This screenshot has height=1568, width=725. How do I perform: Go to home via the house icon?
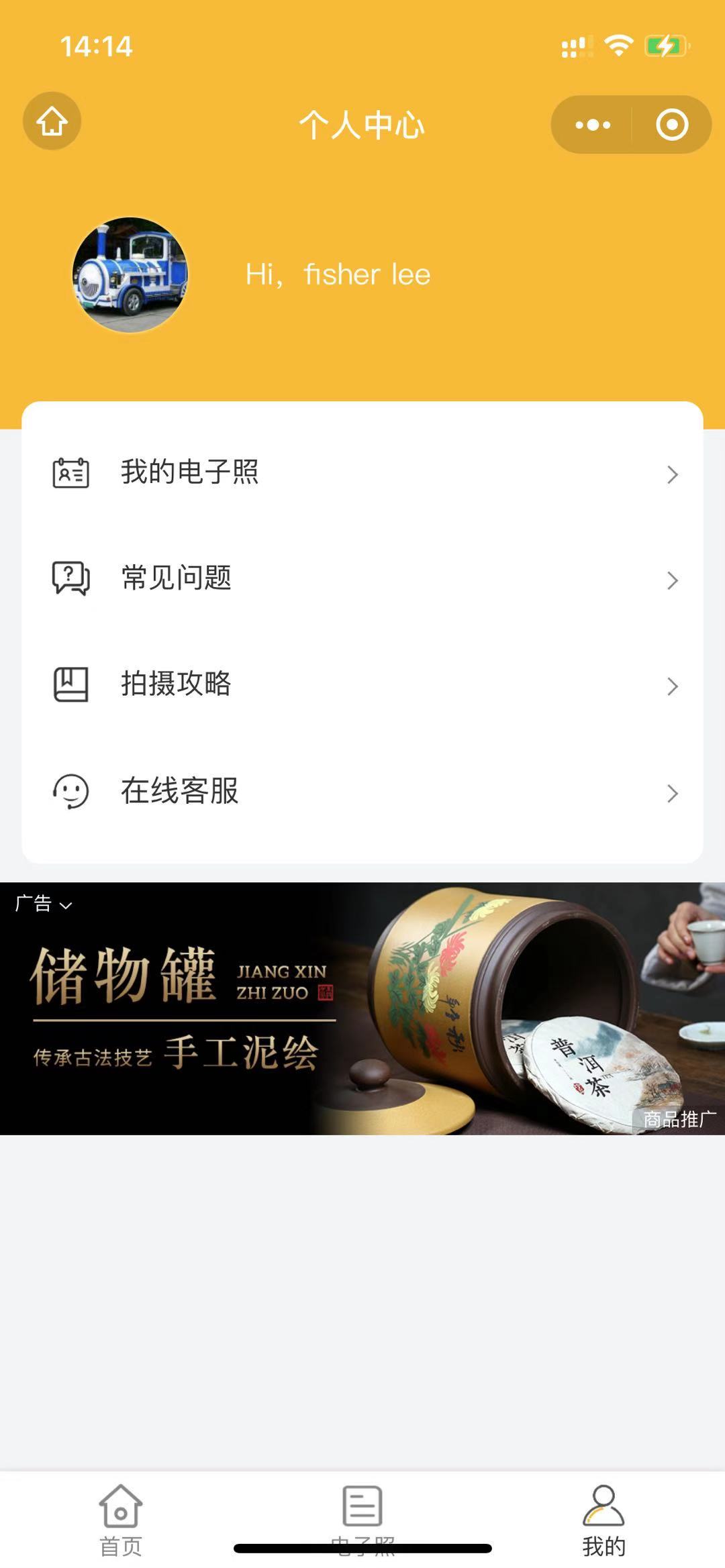52,121
